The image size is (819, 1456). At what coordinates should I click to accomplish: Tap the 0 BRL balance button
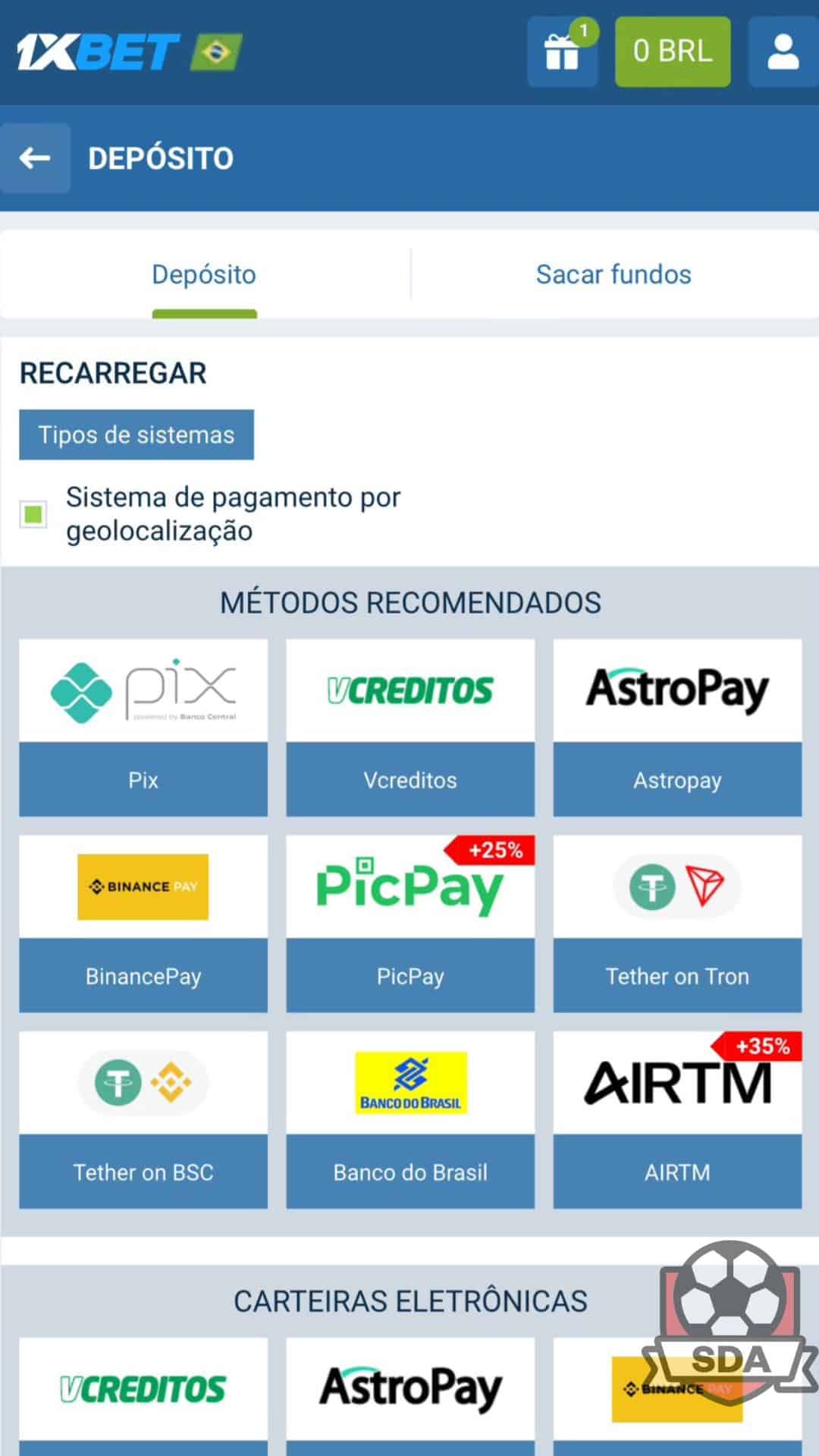pyautogui.click(x=673, y=52)
